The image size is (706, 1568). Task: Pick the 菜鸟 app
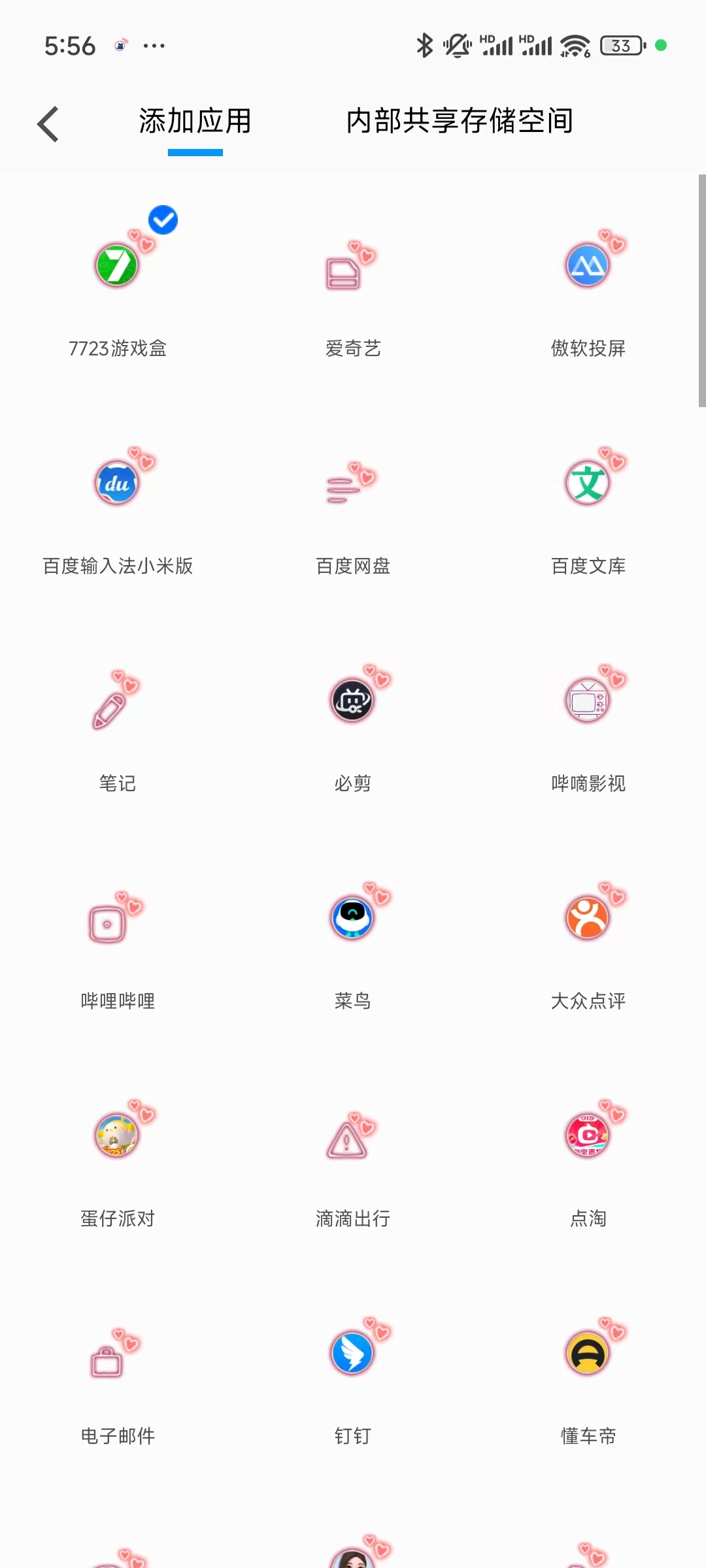tap(353, 918)
